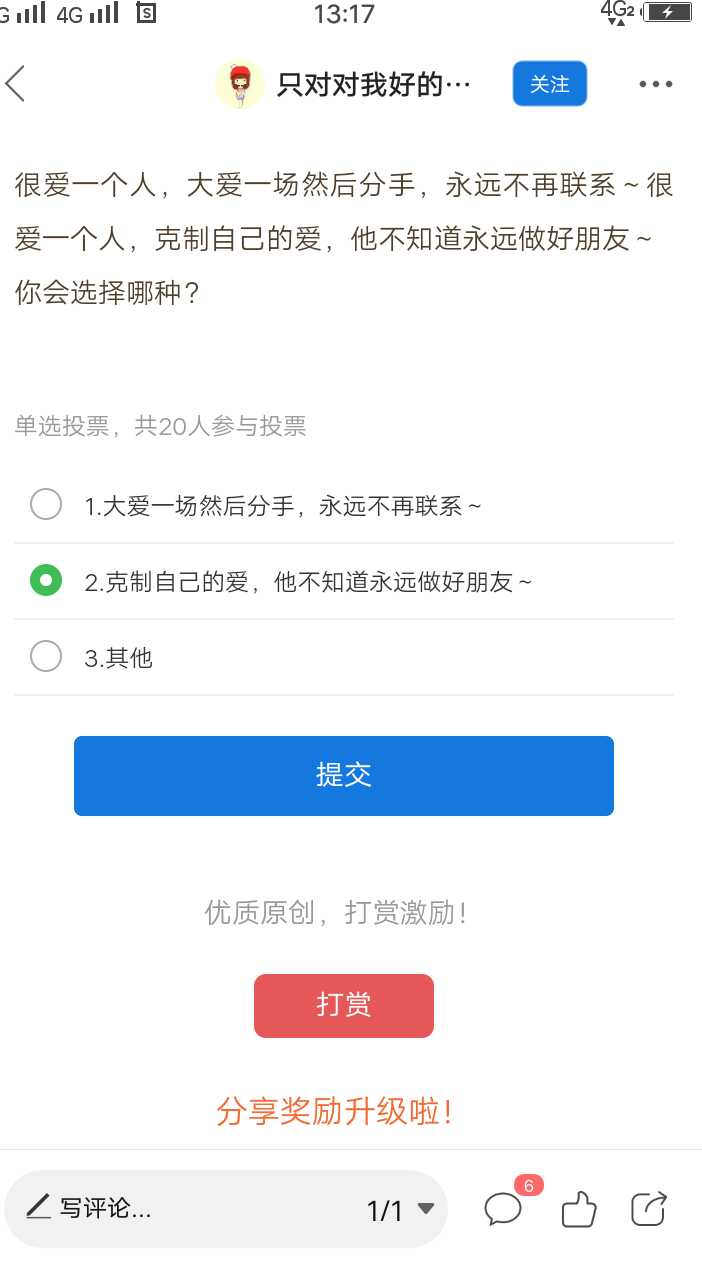
Task: Share this post
Action: pos(649,1209)
